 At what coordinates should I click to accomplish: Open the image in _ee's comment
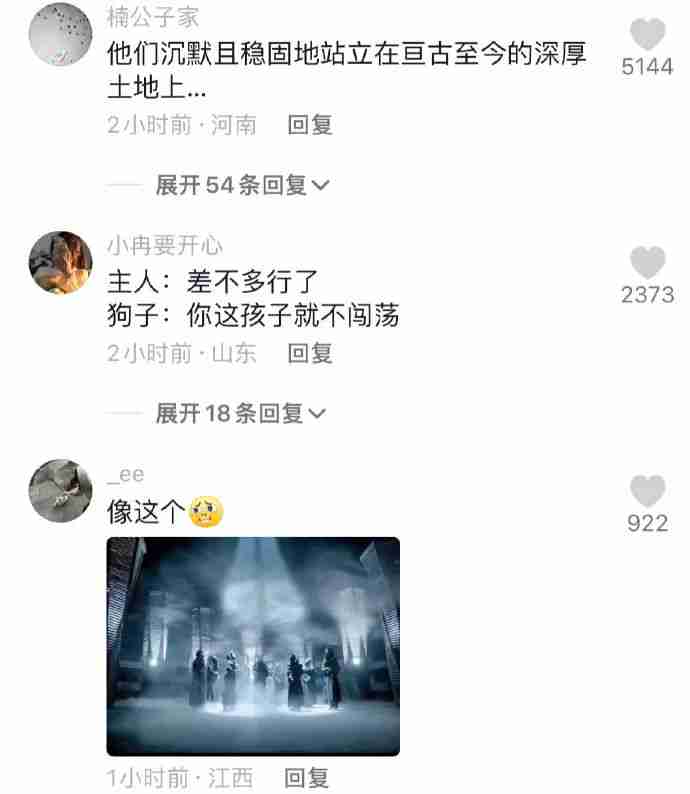click(253, 646)
